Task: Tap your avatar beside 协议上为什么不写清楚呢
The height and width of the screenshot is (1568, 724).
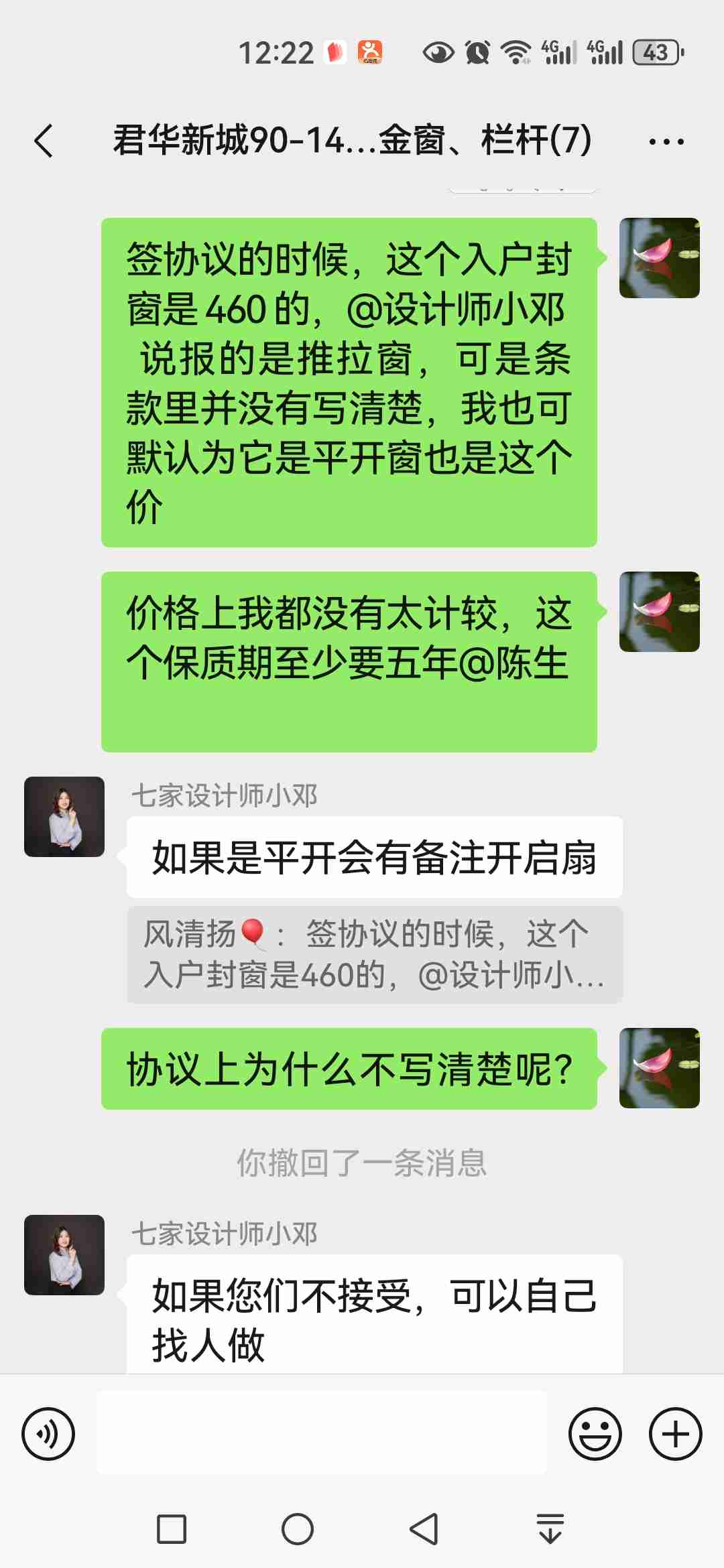Action: [x=659, y=1068]
